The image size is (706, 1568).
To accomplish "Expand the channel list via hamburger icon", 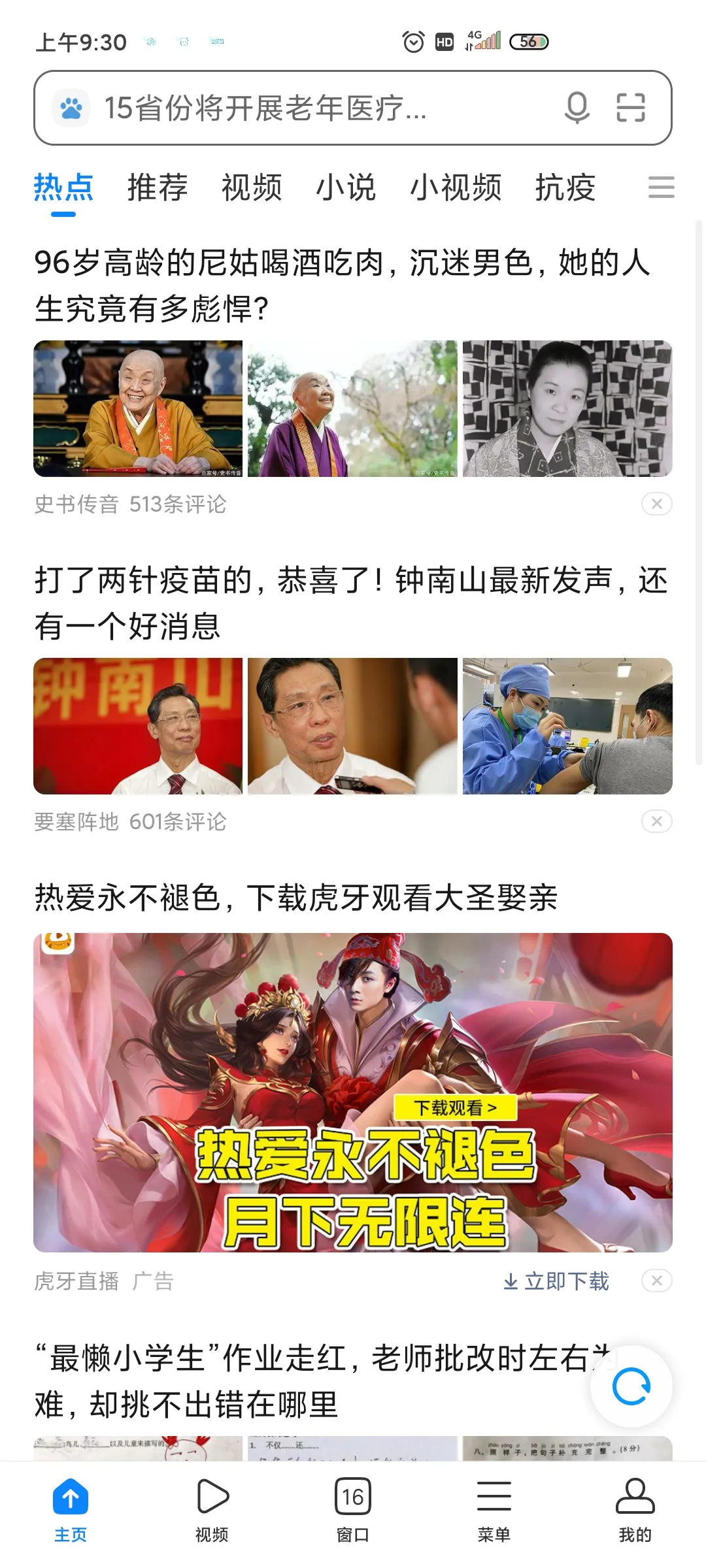I will (x=661, y=188).
